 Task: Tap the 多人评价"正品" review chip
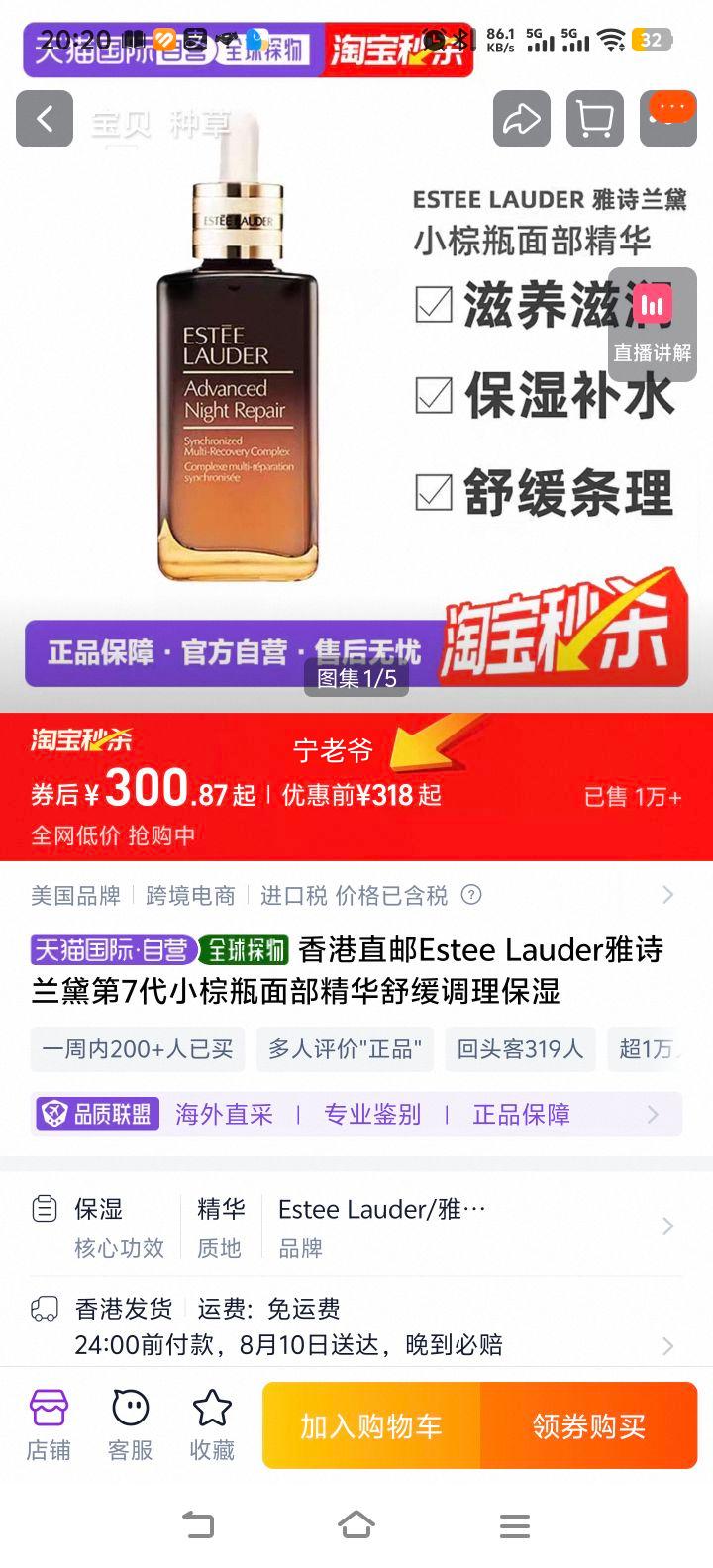[x=345, y=1049]
